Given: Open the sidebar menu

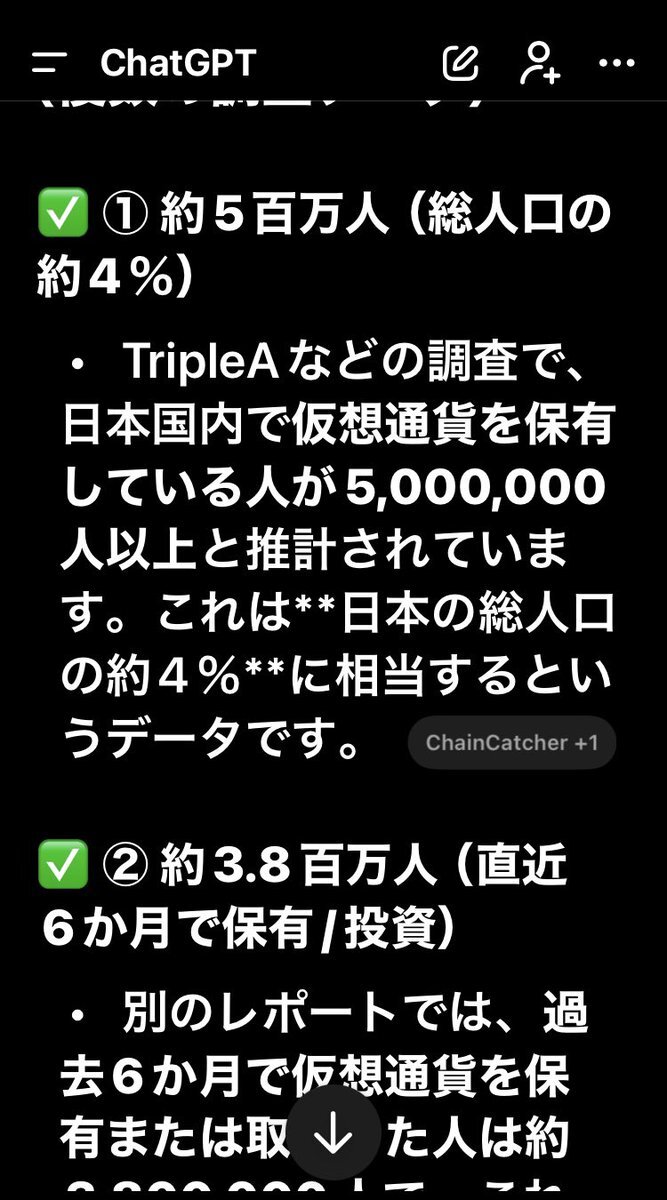Looking at the screenshot, I should pos(49,64).
